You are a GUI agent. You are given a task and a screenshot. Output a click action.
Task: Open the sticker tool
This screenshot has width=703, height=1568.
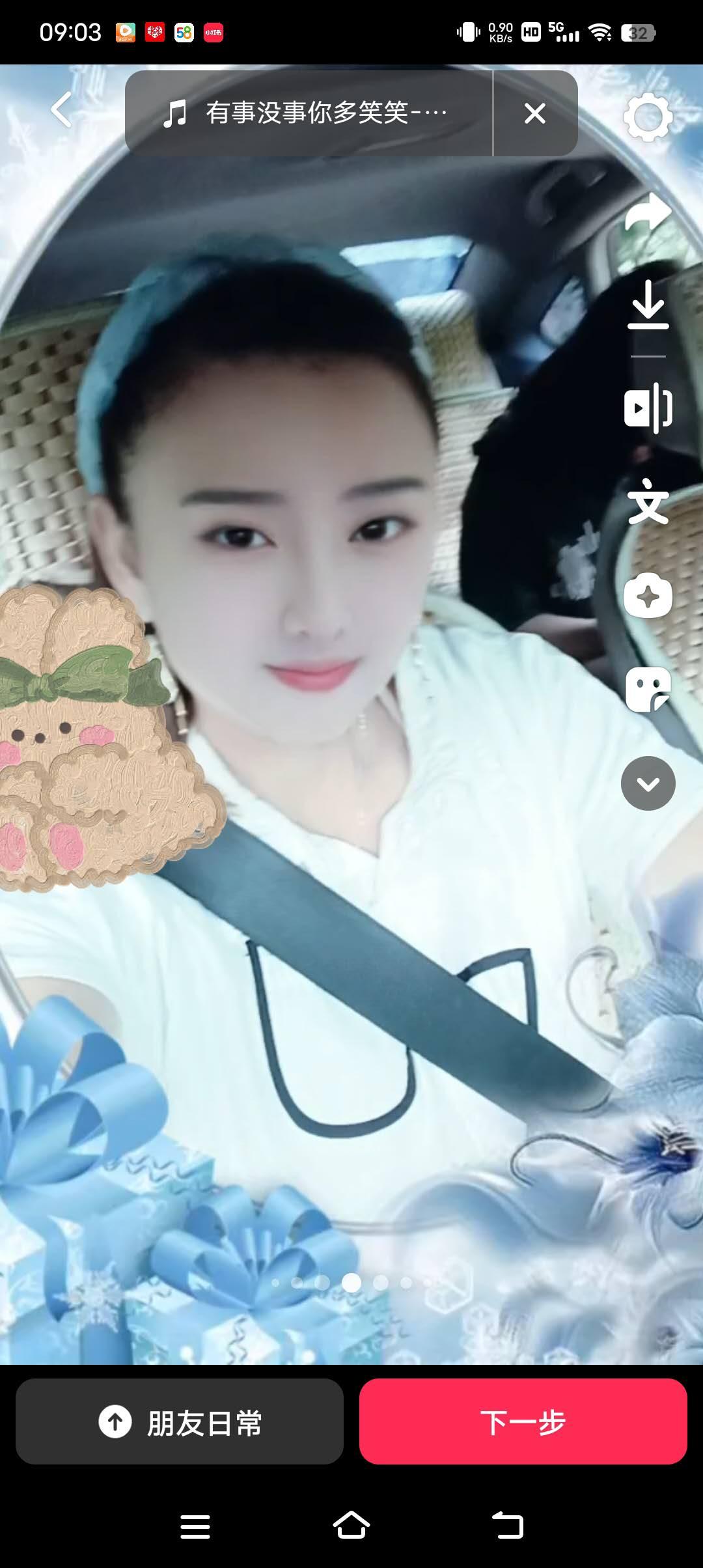click(648, 689)
